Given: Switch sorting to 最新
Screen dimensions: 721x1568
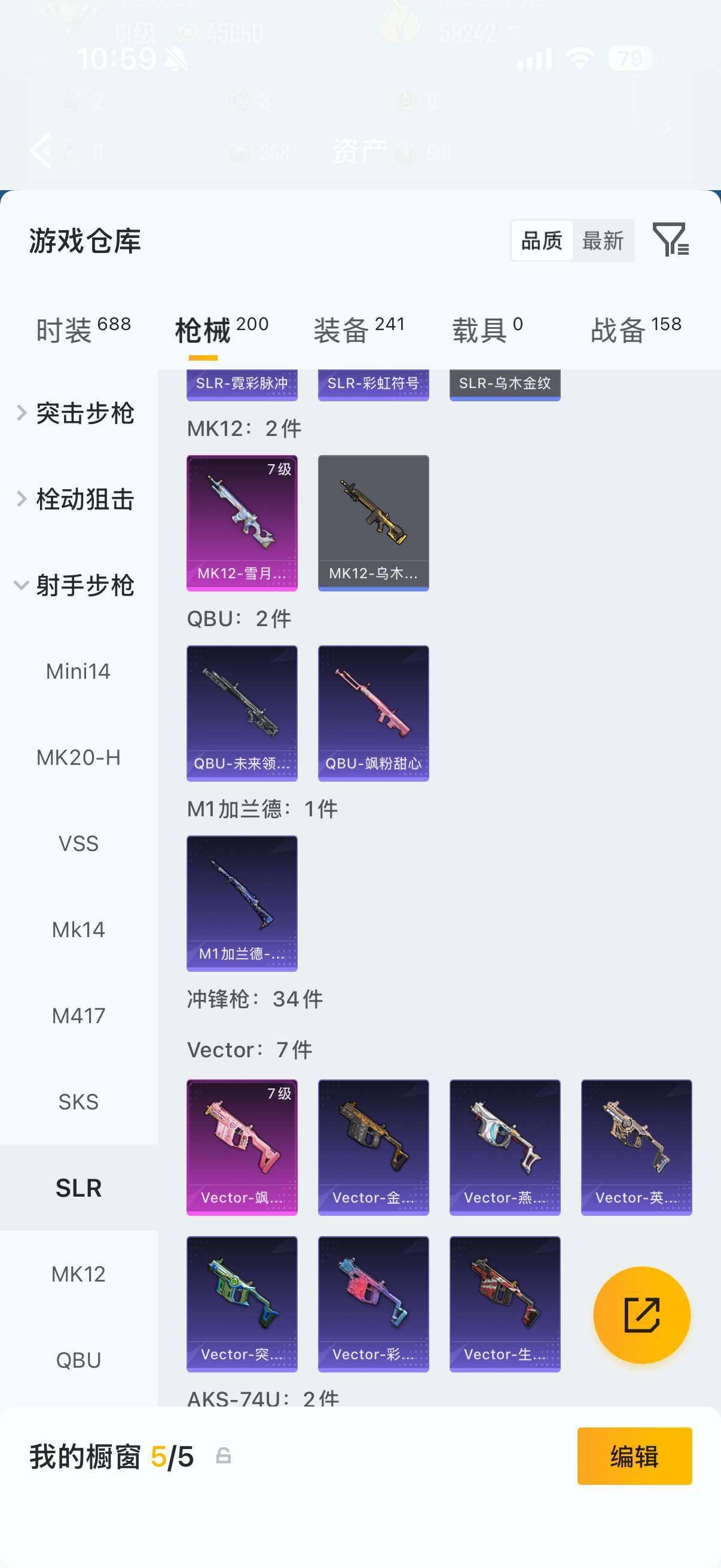Looking at the screenshot, I should click(603, 241).
